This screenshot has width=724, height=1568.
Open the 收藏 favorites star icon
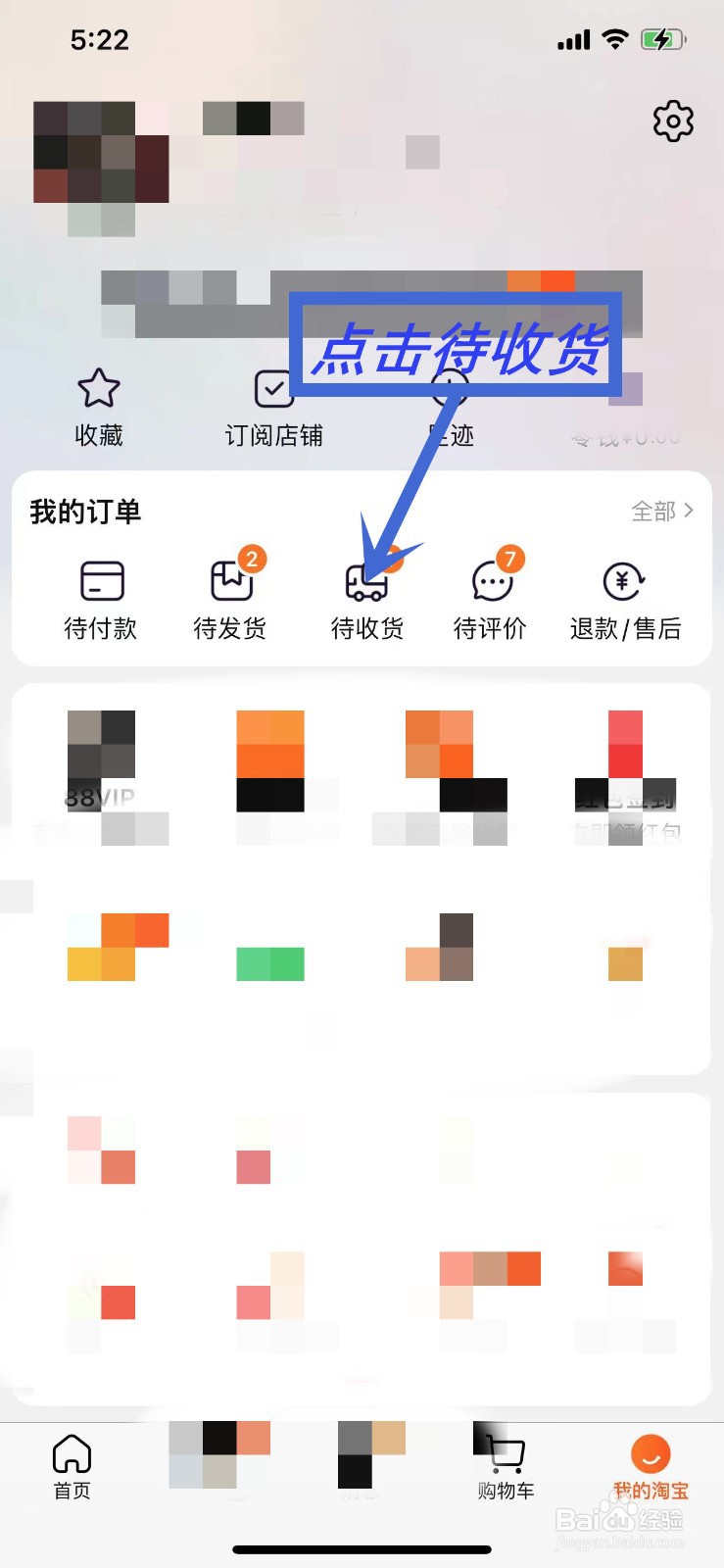[x=99, y=405]
